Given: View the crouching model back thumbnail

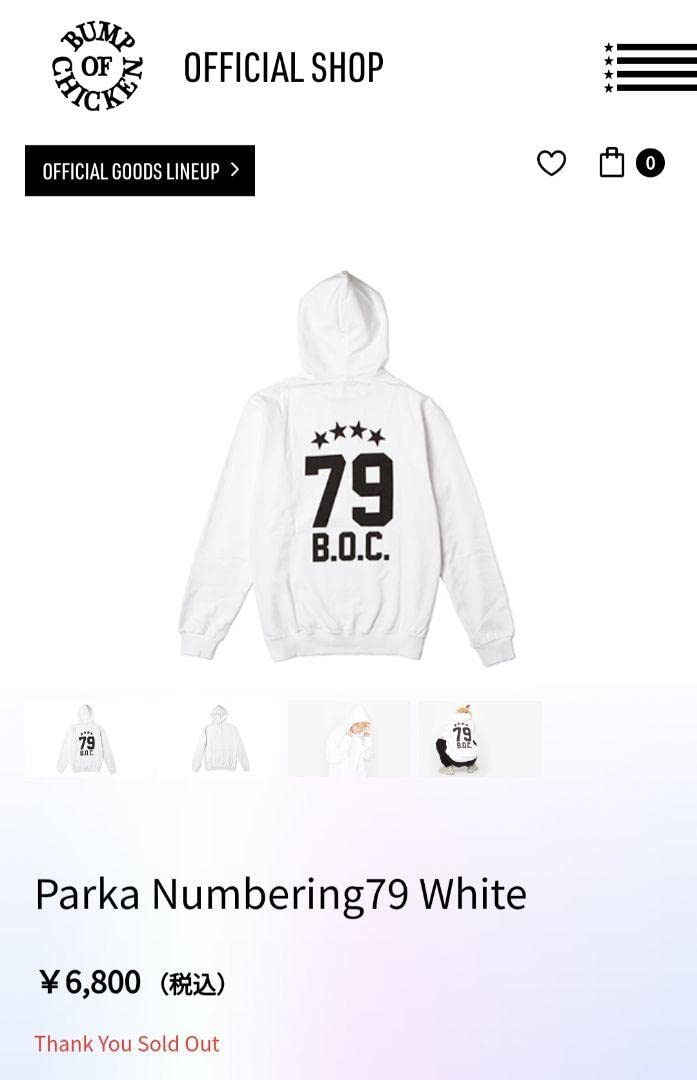Looking at the screenshot, I should (x=480, y=739).
